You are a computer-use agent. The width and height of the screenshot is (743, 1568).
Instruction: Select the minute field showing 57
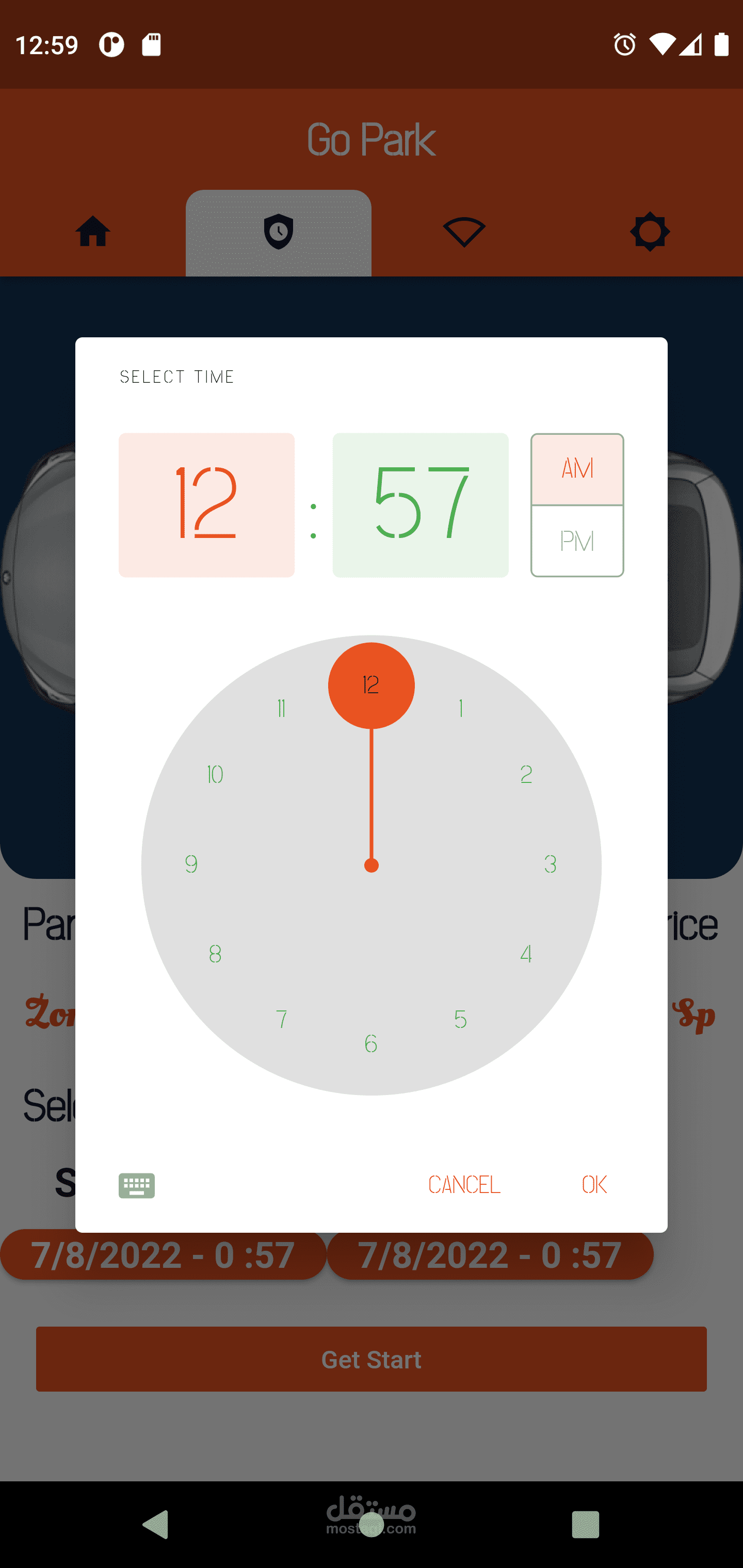(420, 504)
